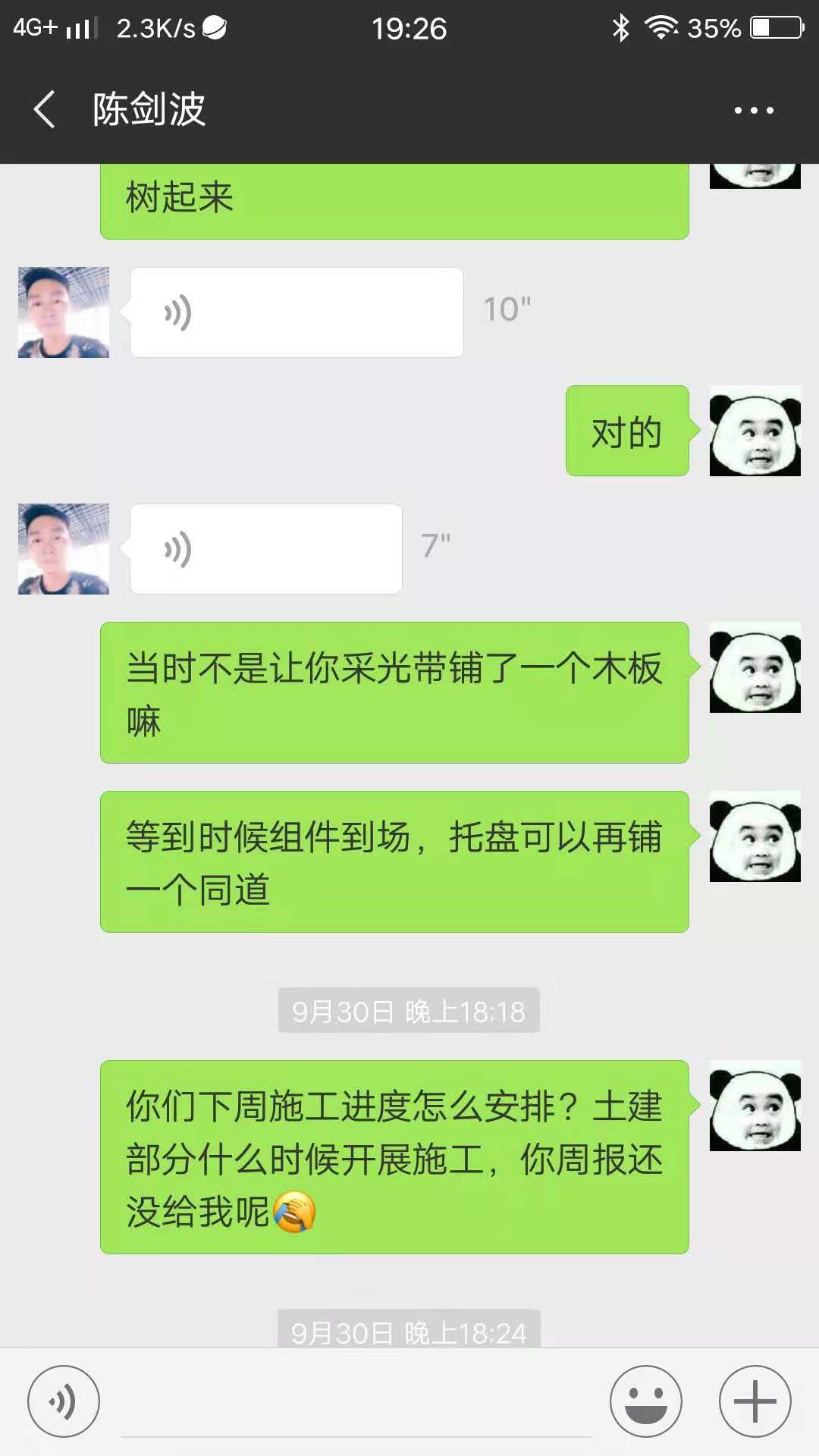This screenshot has width=819, height=1456.
Task: Open contact avatar beside 10-second voice message
Action: click(x=64, y=312)
